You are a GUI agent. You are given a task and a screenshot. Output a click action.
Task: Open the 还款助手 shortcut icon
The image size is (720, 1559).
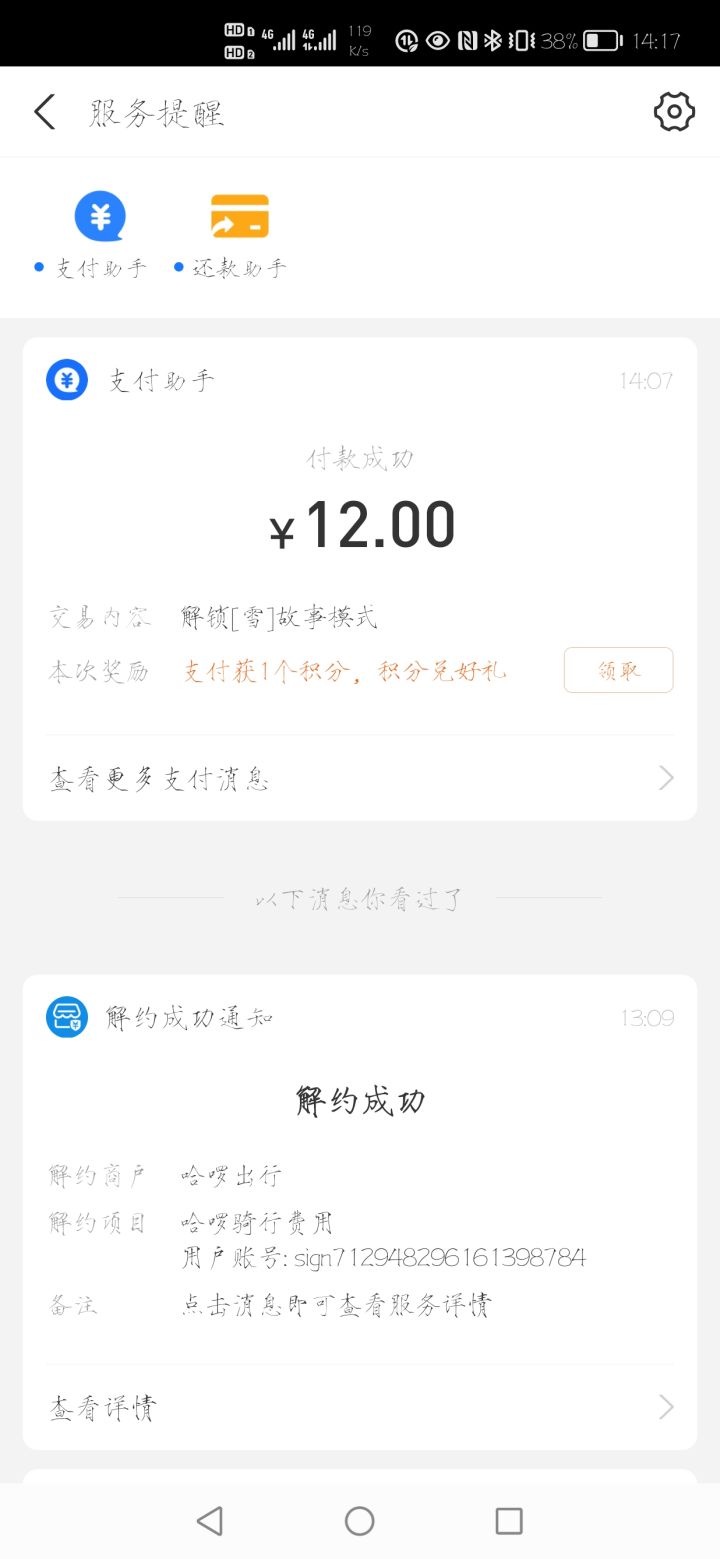click(240, 216)
